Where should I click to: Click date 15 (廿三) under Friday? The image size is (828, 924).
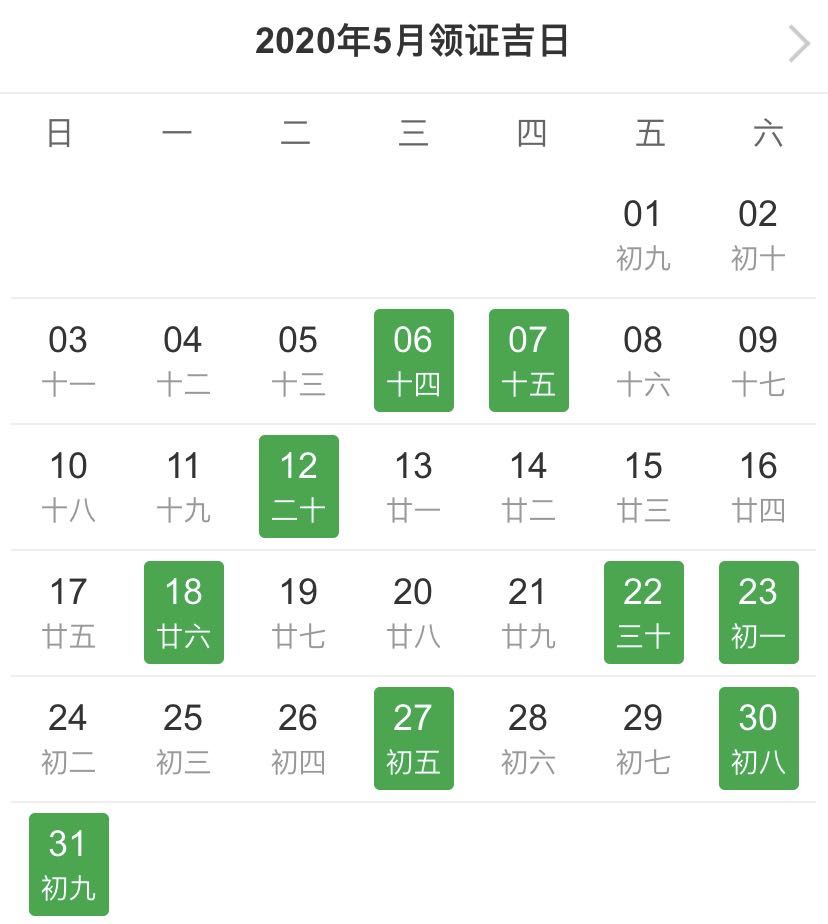[643, 487]
